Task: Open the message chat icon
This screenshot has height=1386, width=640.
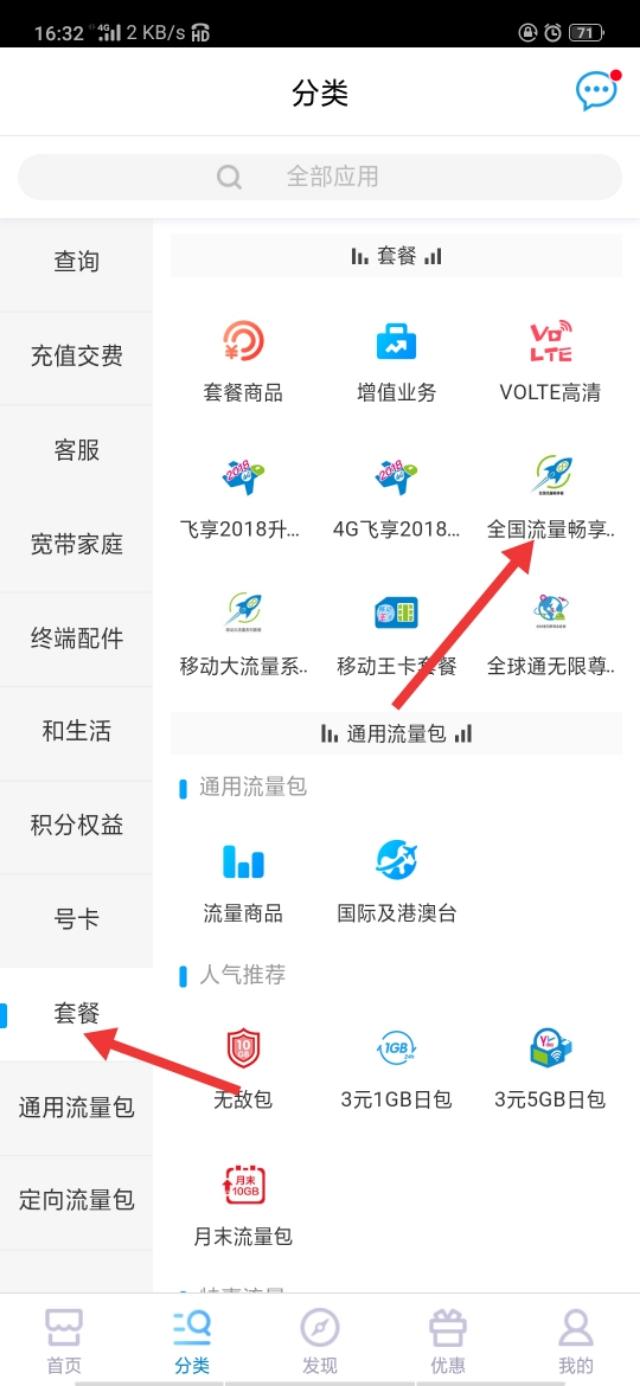Action: [x=597, y=92]
